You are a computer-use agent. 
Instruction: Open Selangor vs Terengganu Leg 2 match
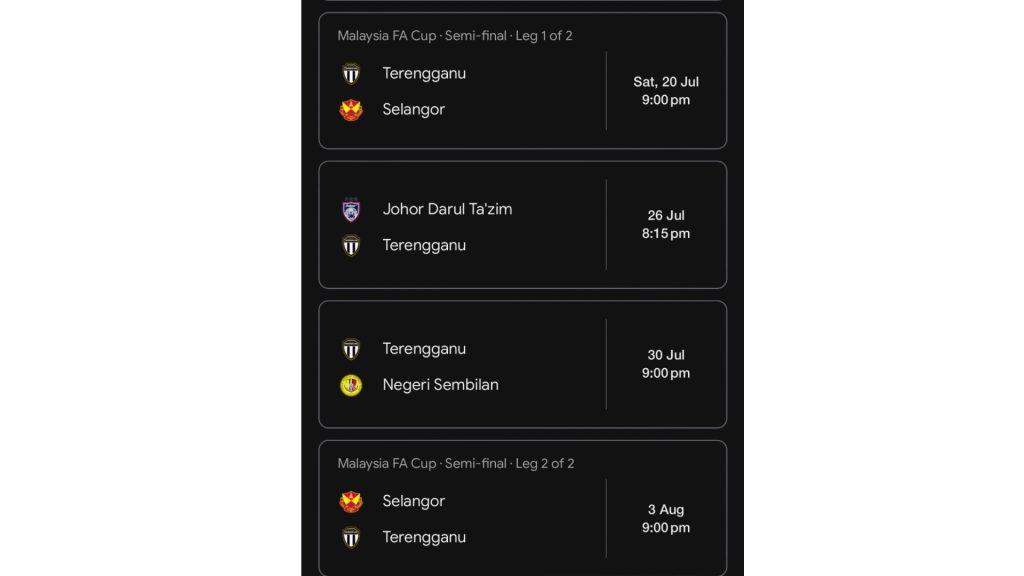click(522, 508)
